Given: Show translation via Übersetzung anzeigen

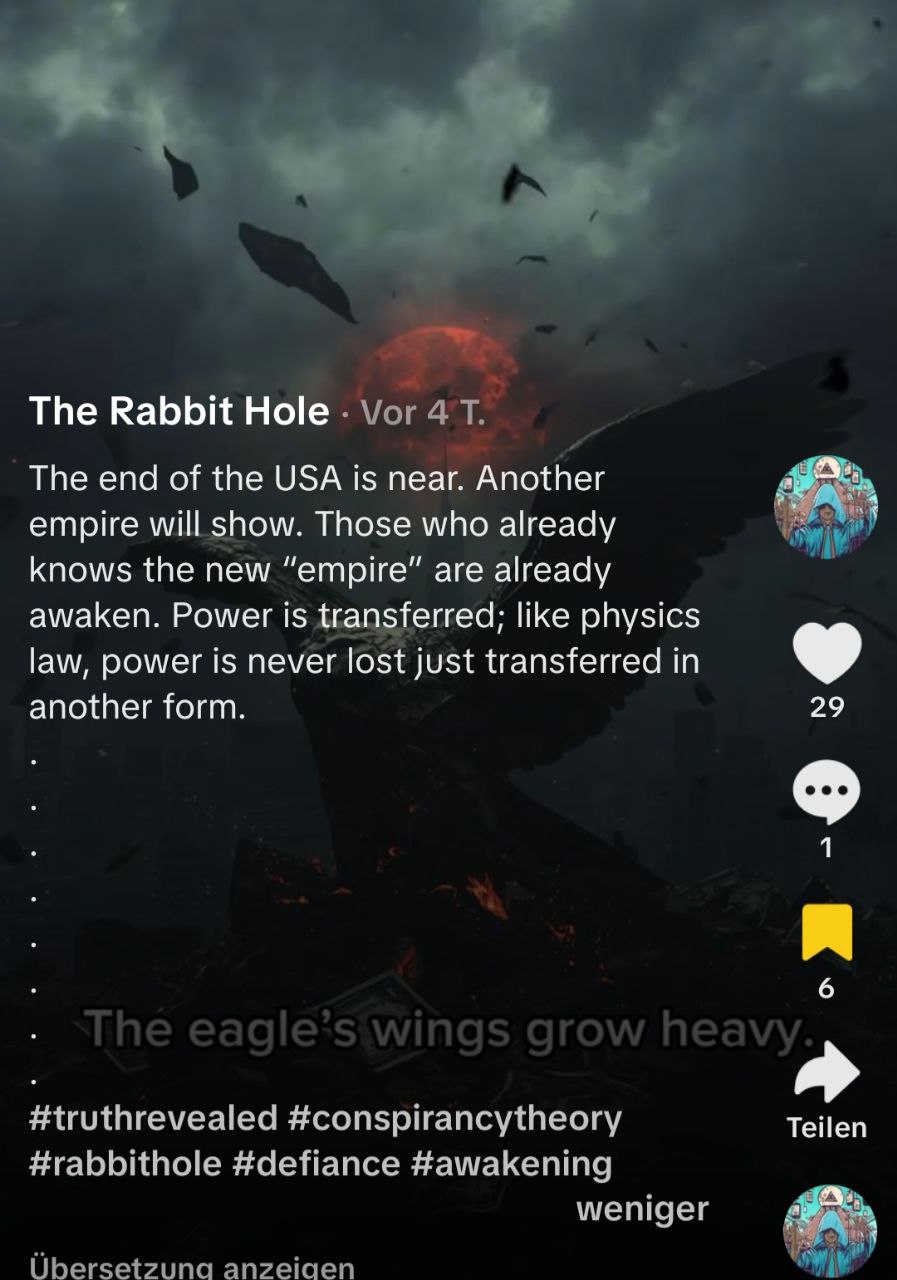Looking at the screenshot, I should click(192, 1268).
